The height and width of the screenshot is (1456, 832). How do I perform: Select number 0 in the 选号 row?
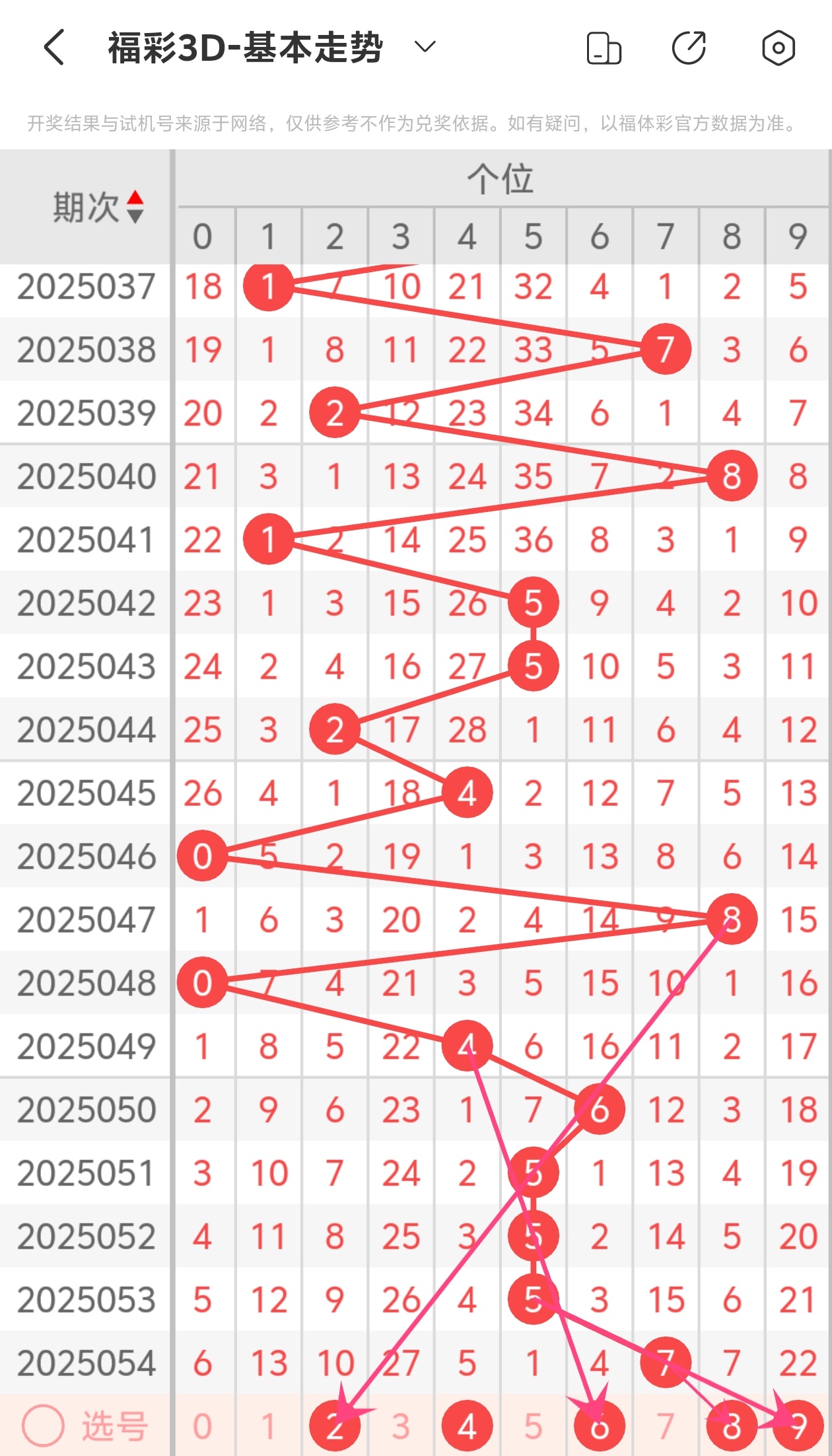pos(203,1426)
